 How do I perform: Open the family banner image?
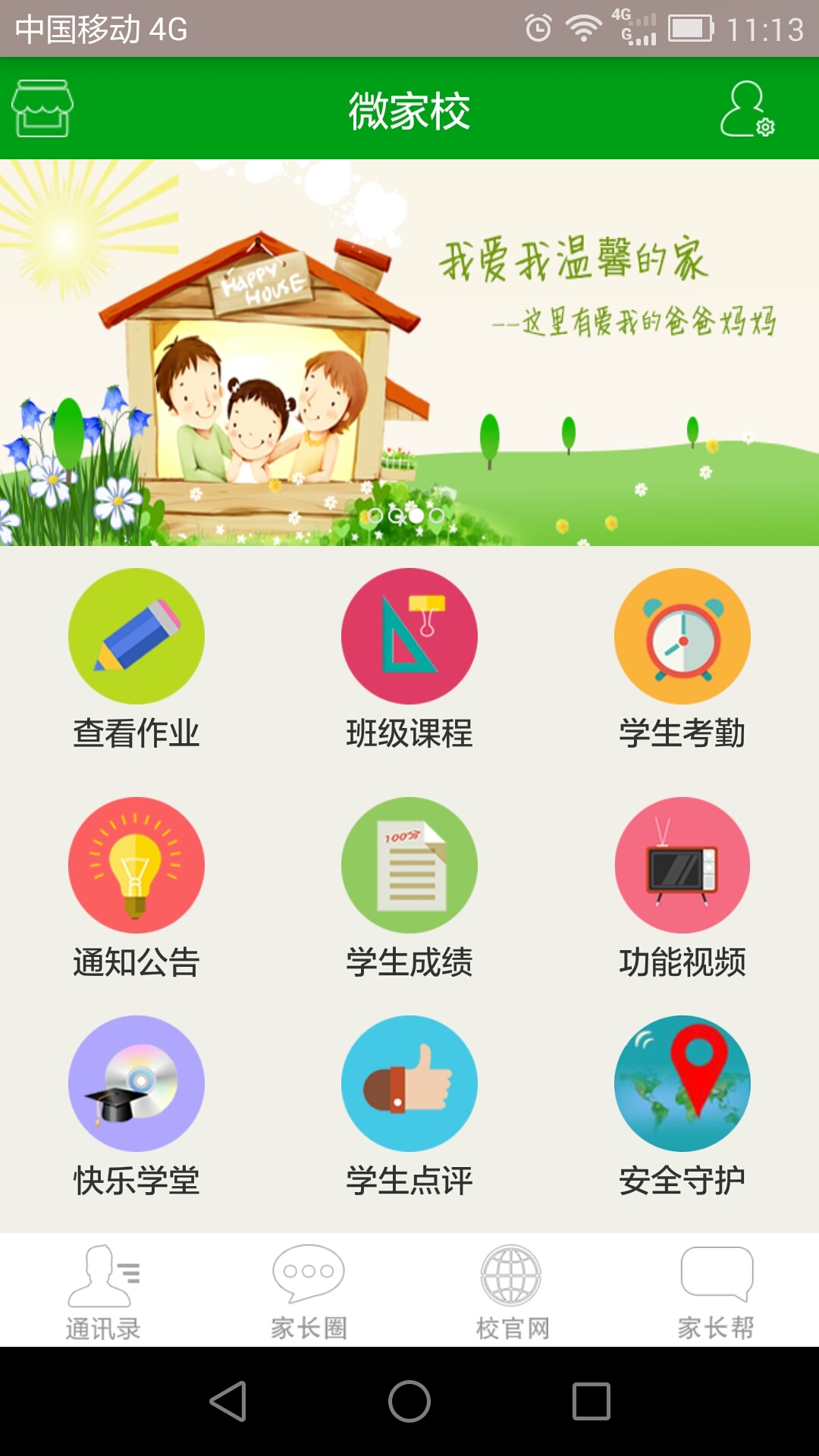(409, 353)
